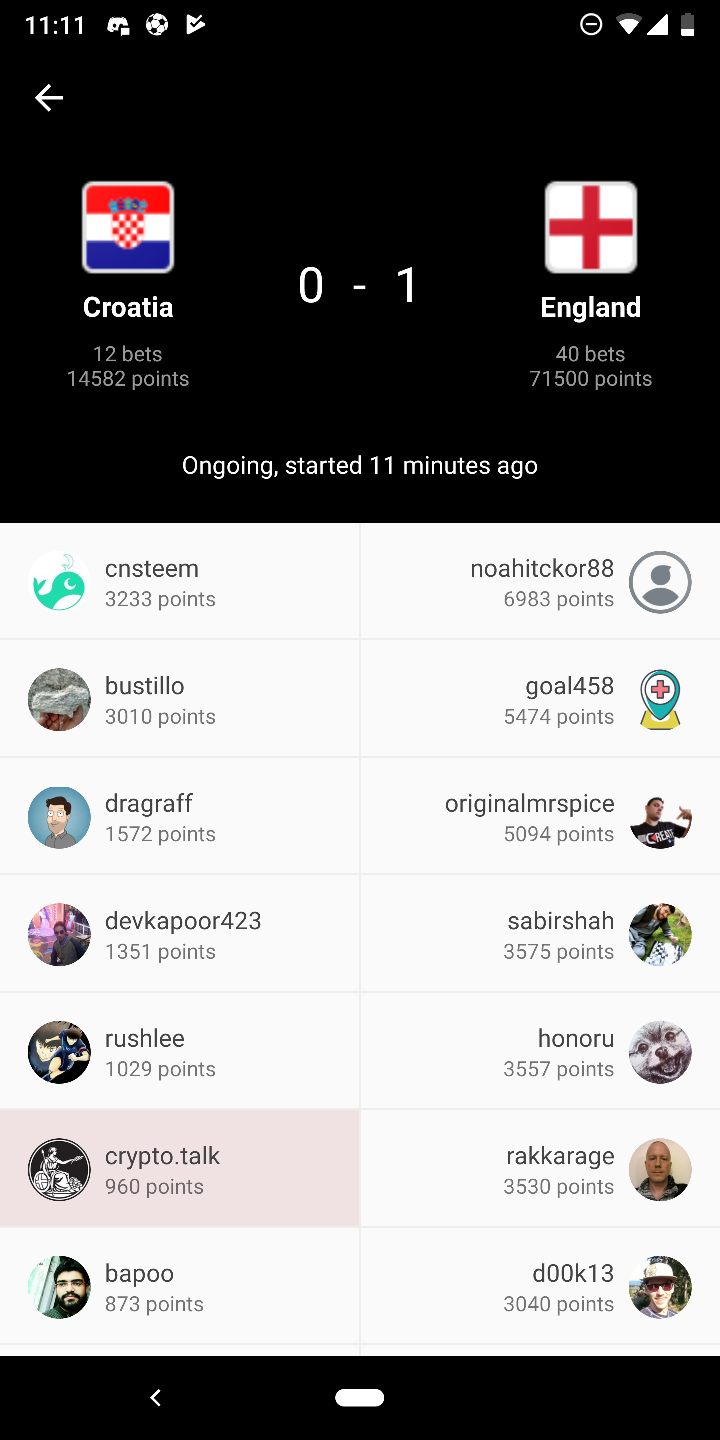Go back using the top arrow
The image size is (720, 1440).
(49, 97)
